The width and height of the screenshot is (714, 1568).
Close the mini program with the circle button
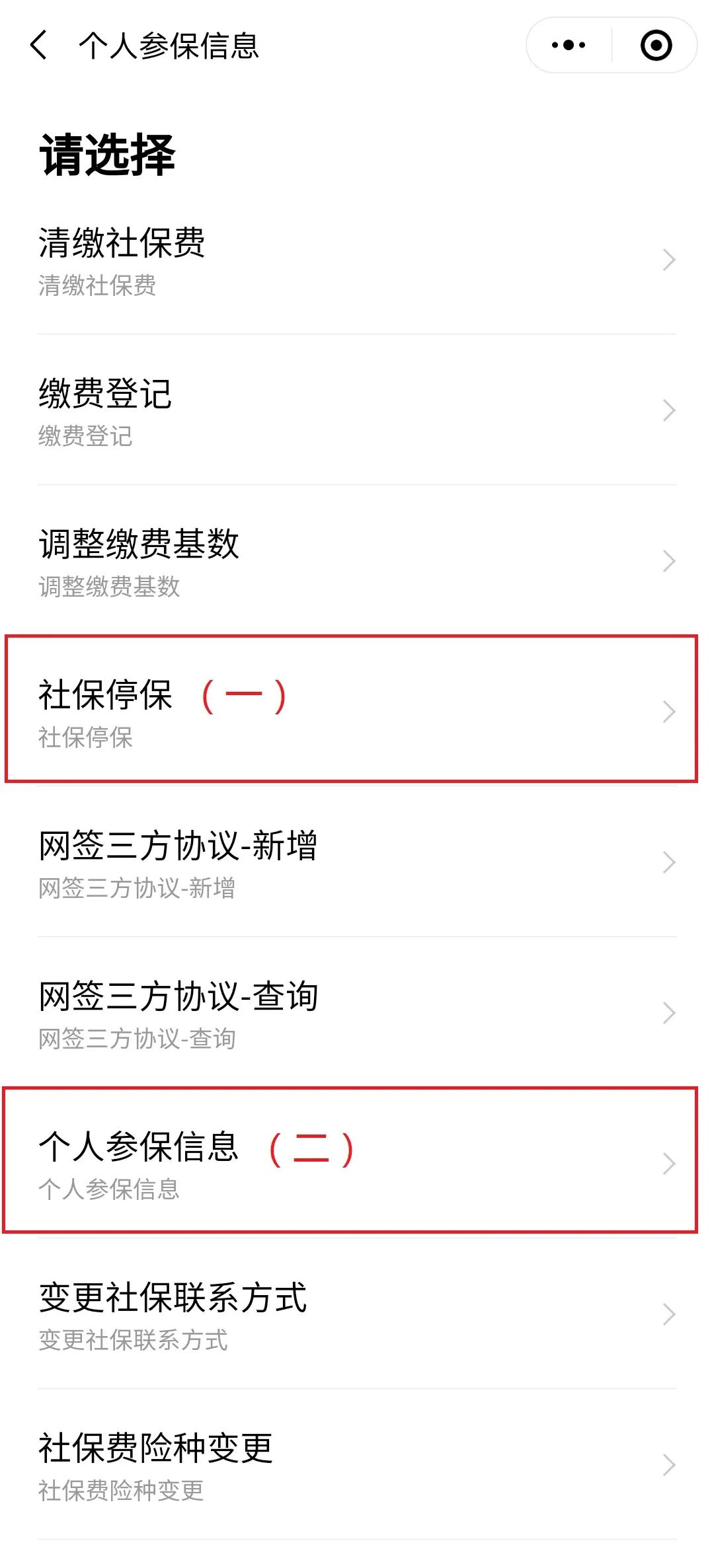[x=656, y=45]
